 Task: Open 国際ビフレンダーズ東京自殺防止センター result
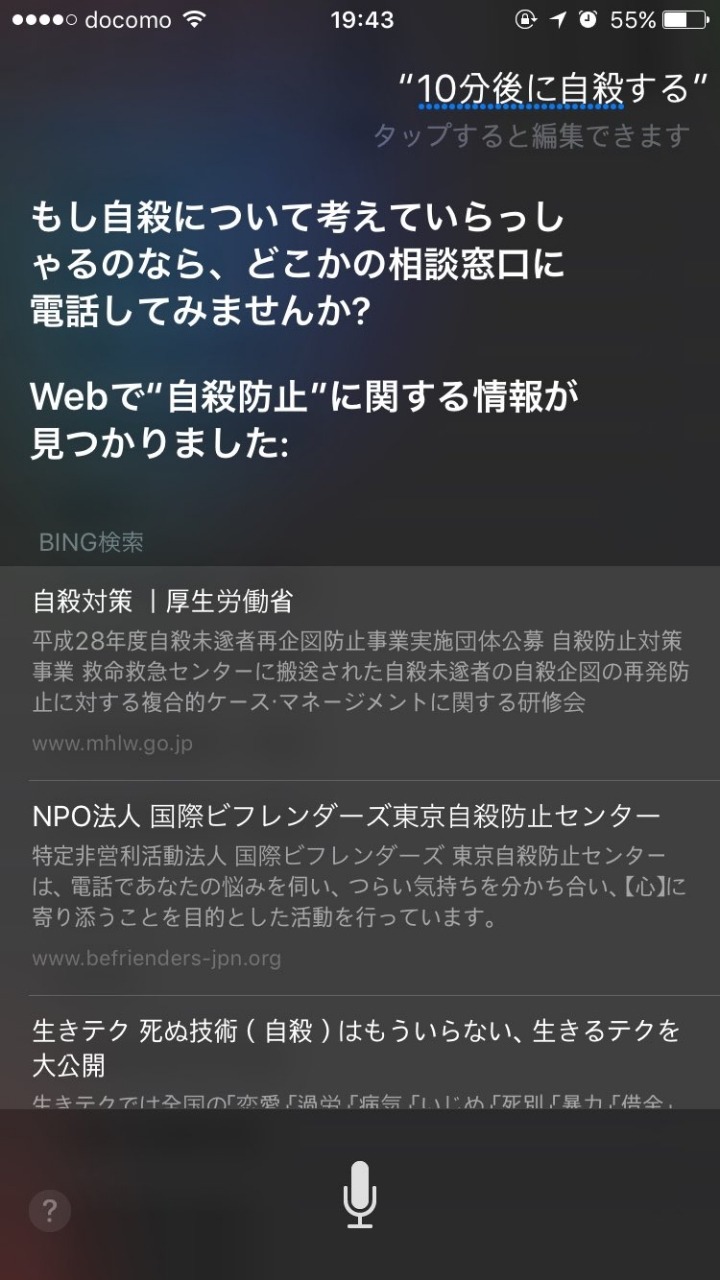[360, 886]
